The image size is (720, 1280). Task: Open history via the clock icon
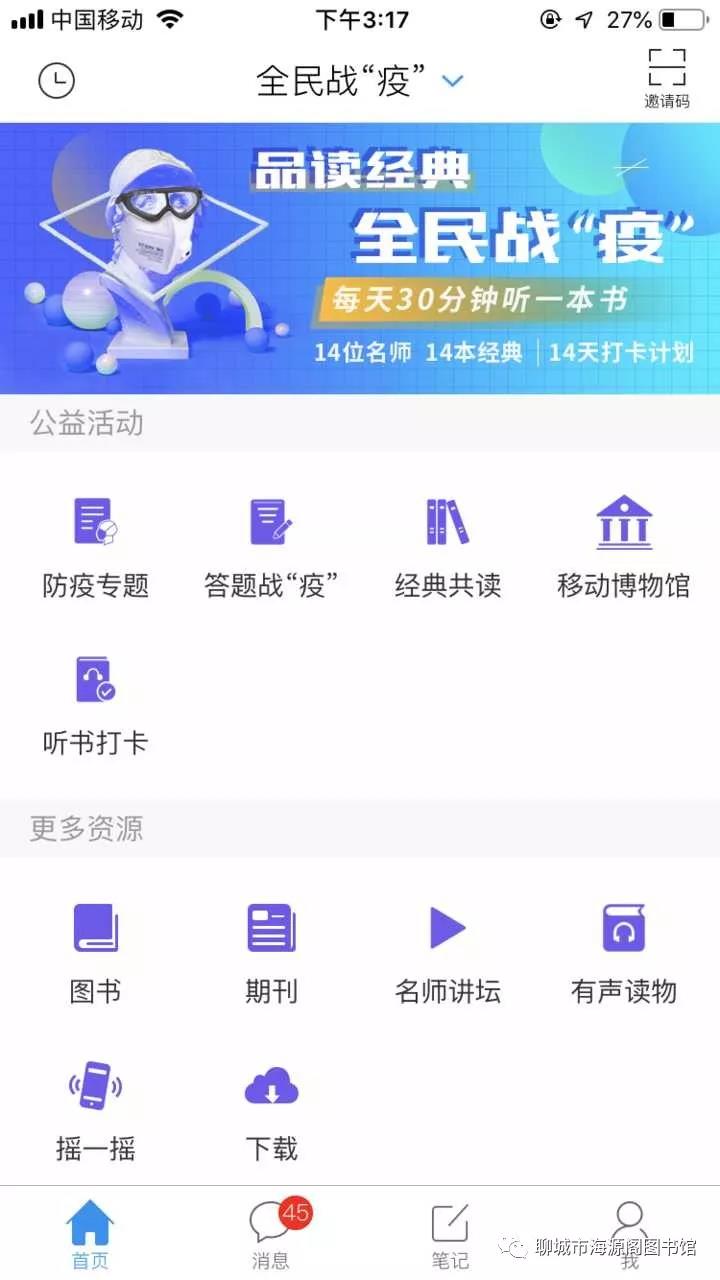tap(57, 79)
